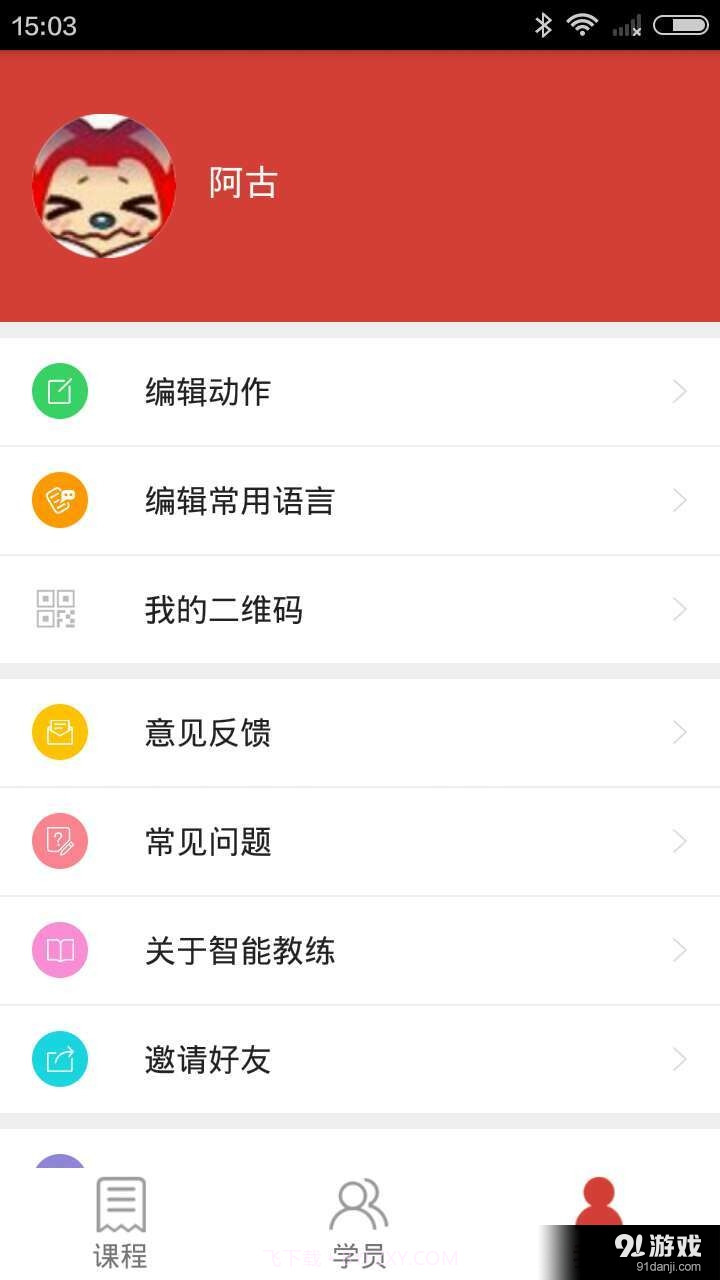The height and width of the screenshot is (1280, 720).
Task: Open the 意见反馈 feedback entry
Action: point(360,732)
